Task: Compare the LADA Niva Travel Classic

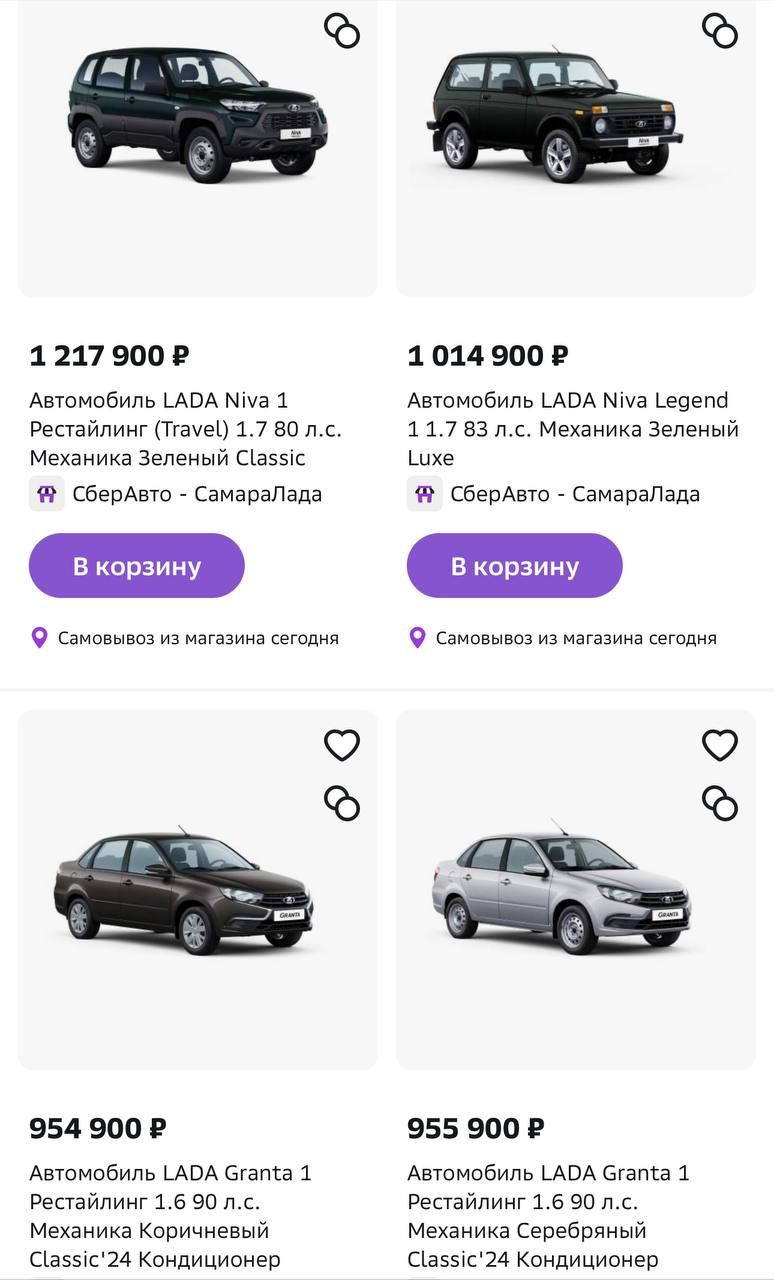Action: coord(342,31)
